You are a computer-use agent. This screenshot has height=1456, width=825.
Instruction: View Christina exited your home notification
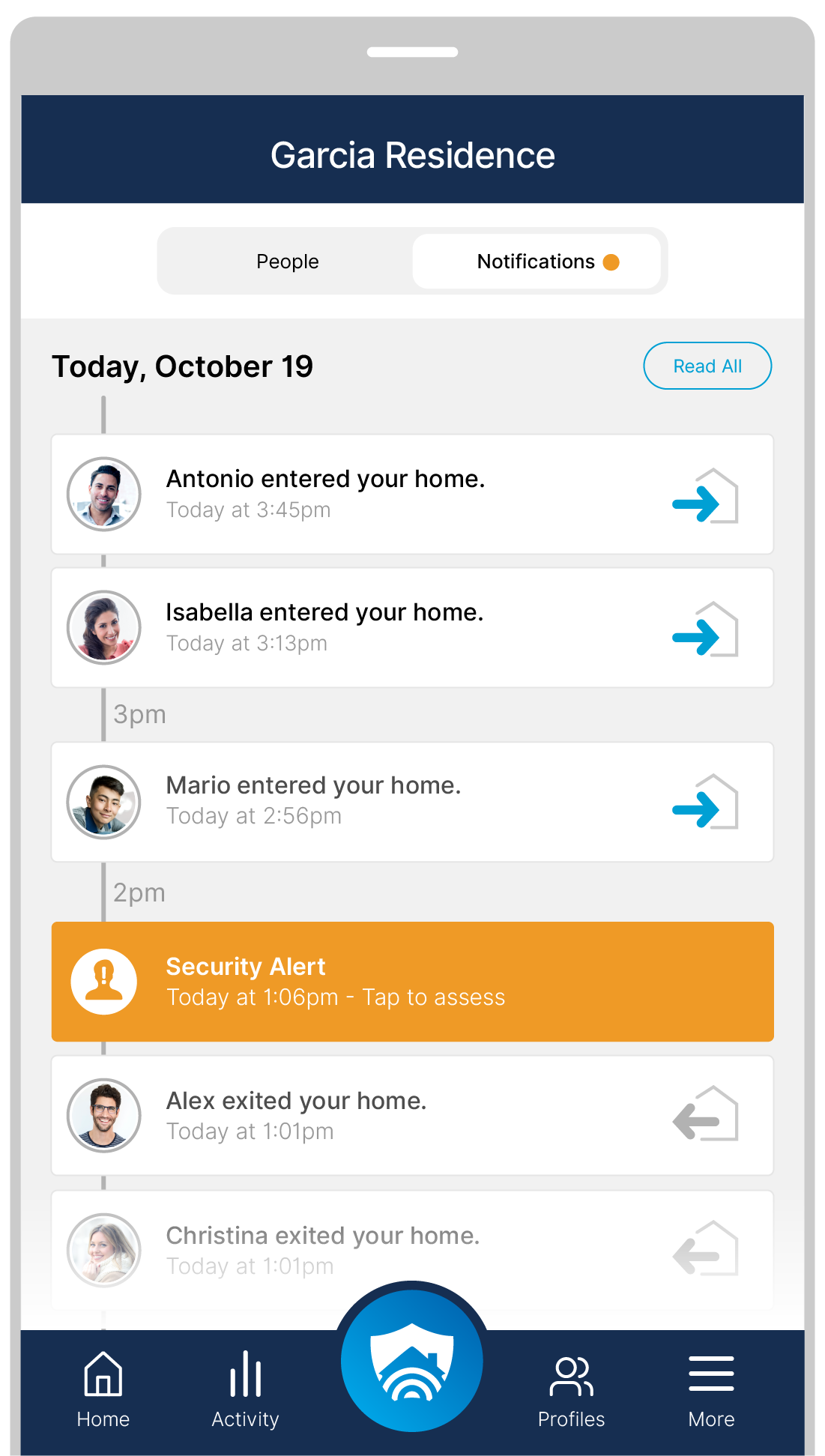tap(412, 1249)
